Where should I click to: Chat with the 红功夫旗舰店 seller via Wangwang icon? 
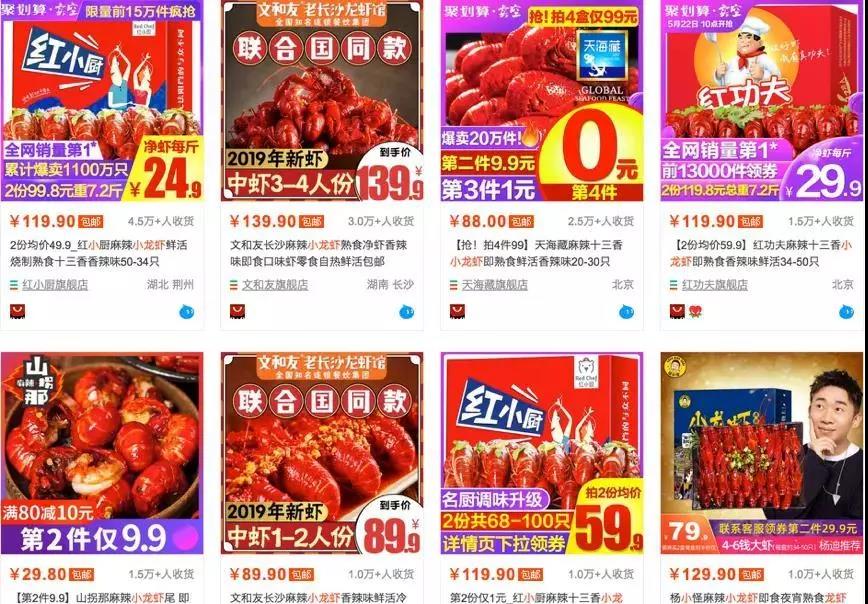pyautogui.click(x=847, y=311)
